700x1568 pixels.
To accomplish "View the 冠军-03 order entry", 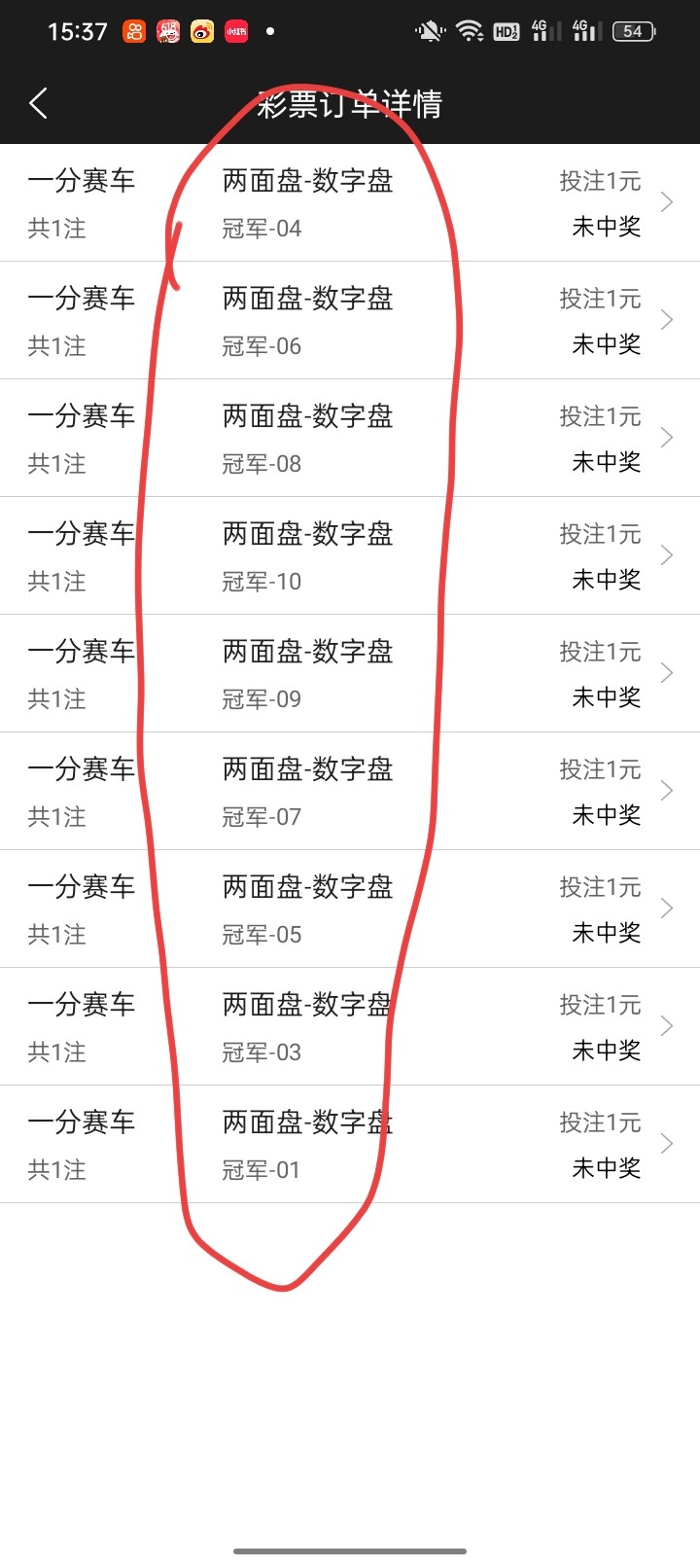I will click(x=350, y=1027).
